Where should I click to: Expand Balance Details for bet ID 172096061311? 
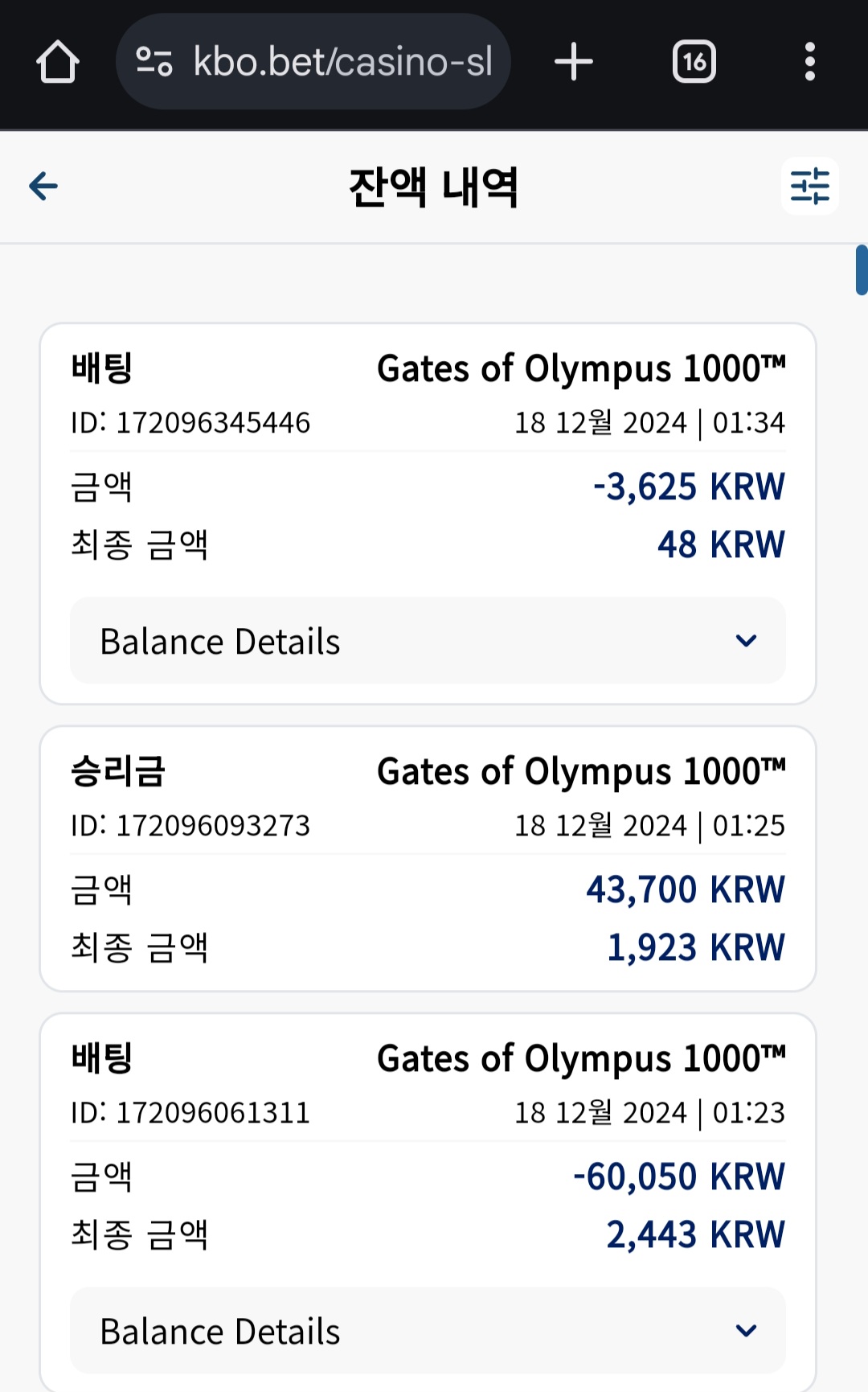pyautogui.click(x=428, y=1331)
